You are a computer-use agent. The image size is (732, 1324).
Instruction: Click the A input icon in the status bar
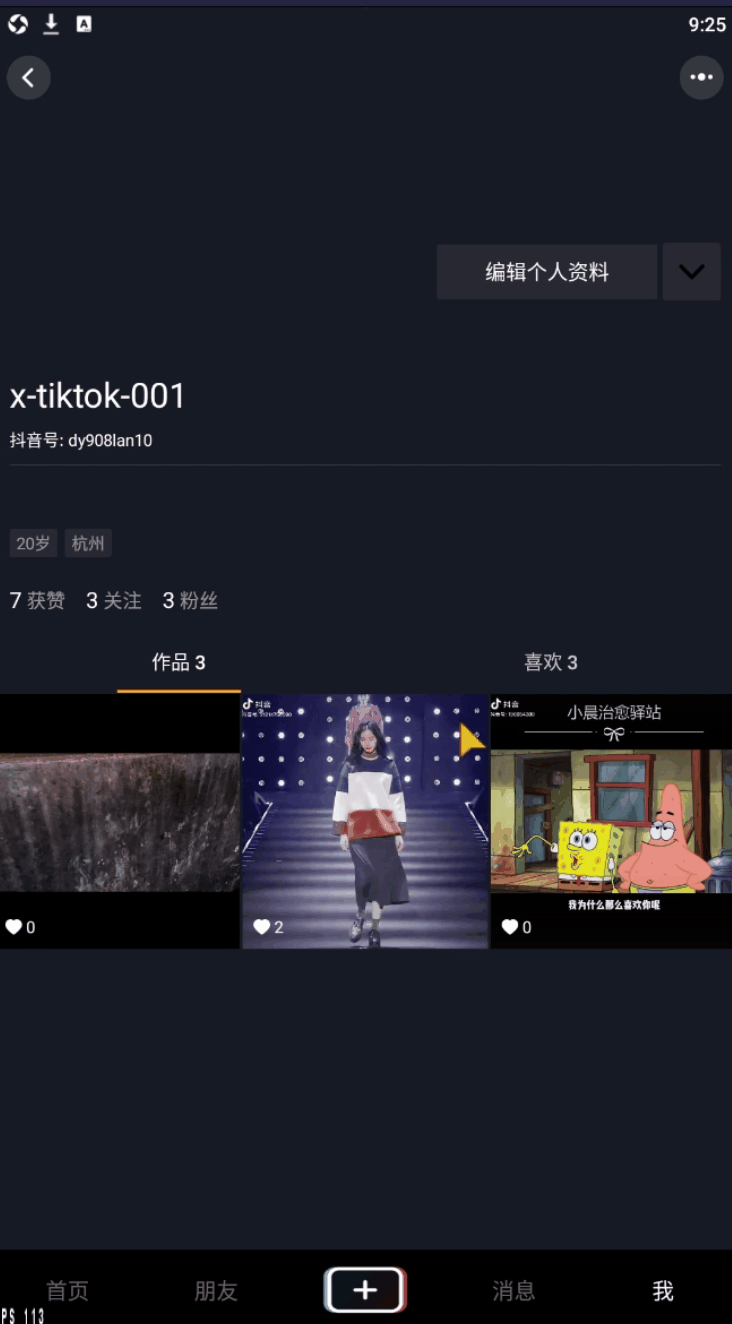coord(84,23)
